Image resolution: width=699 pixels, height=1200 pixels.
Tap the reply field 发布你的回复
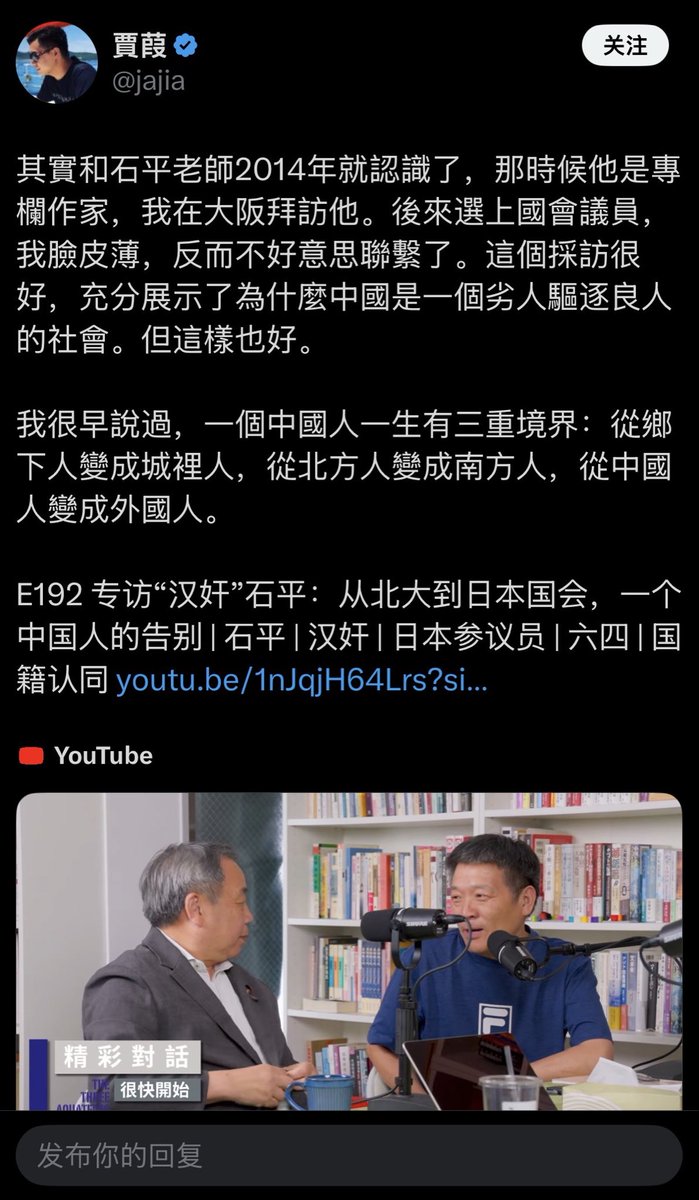tap(349, 1157)
